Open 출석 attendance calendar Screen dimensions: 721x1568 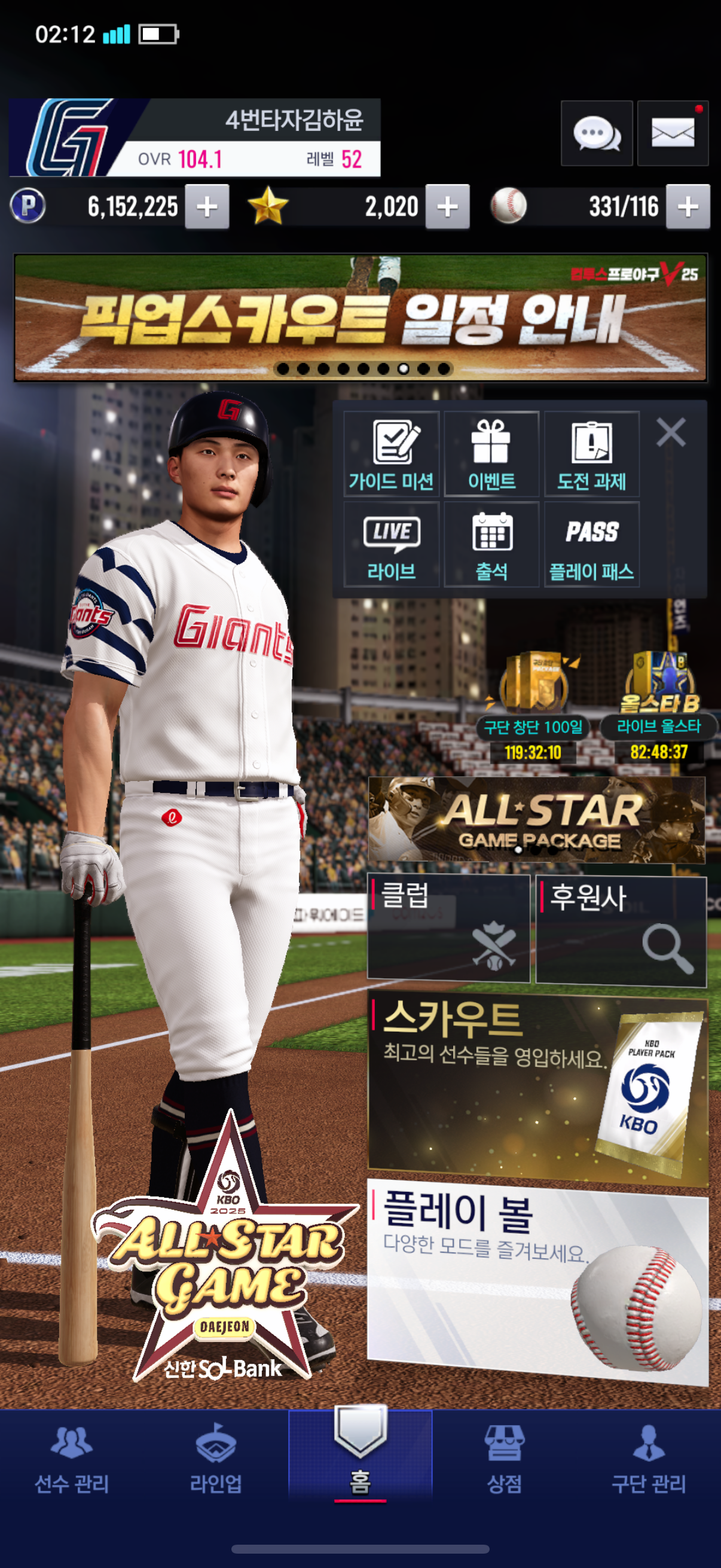(491, 544)
